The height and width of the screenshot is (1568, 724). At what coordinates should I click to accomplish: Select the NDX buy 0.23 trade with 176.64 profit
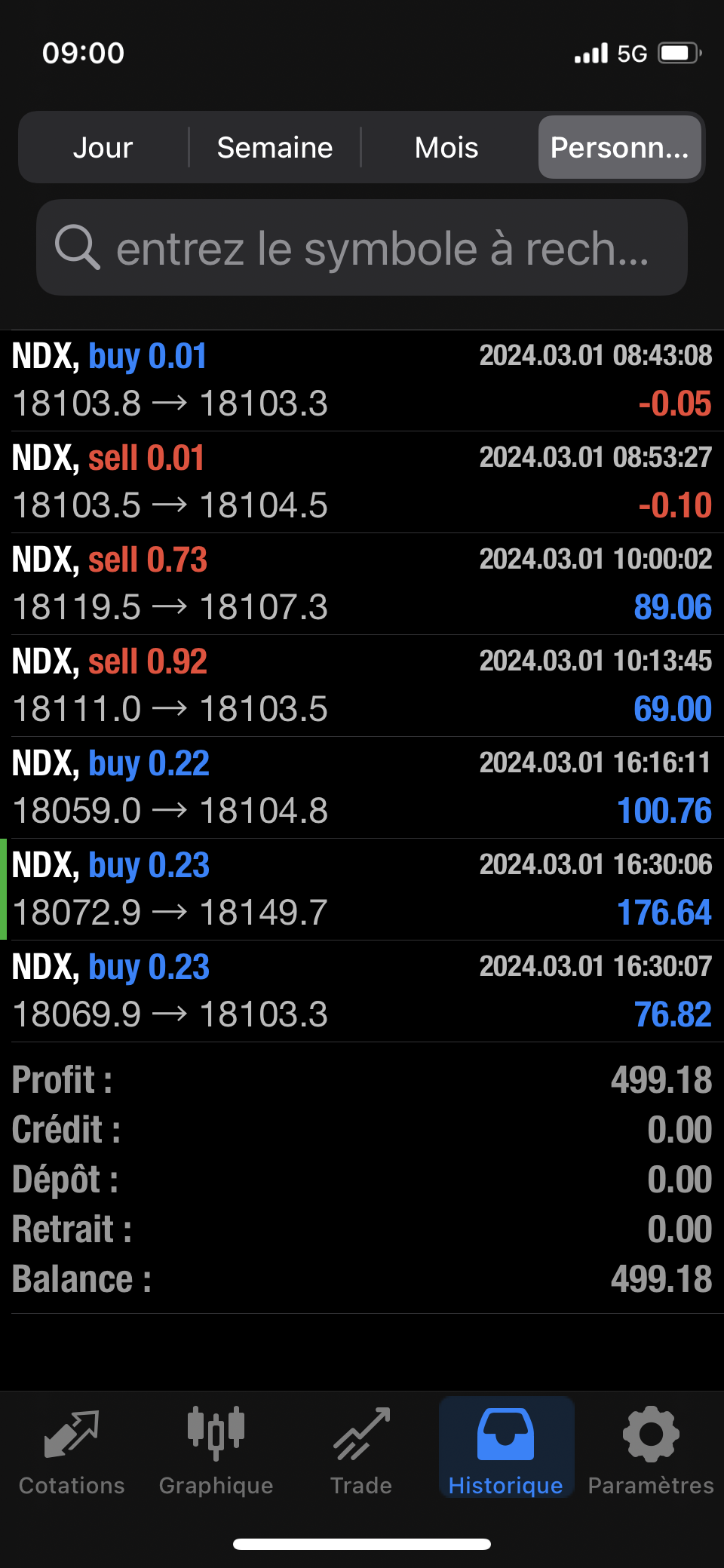[x=362, y=889]
